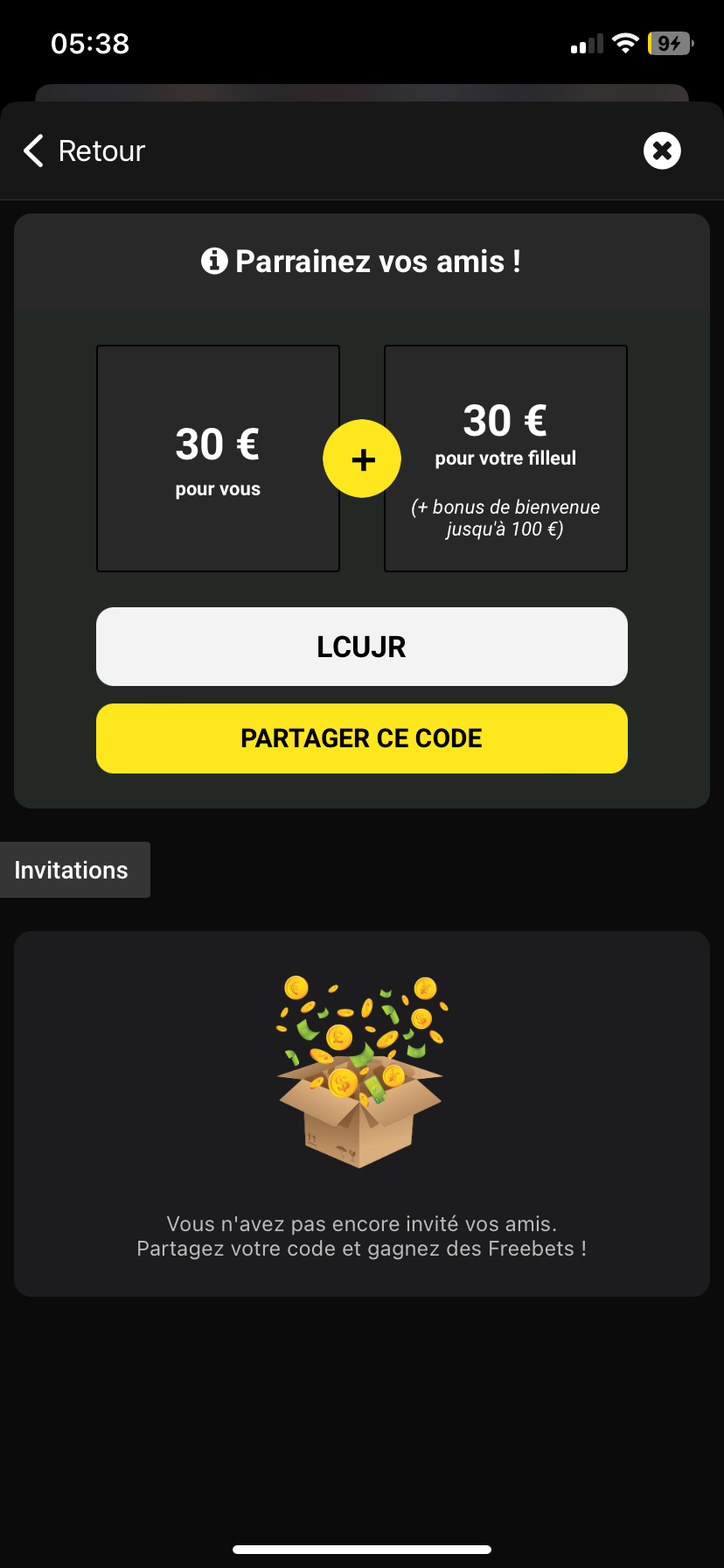Screen dimensions: 724x1568
Task: Copy the referral code LCUJR
Action: (361, 647)
